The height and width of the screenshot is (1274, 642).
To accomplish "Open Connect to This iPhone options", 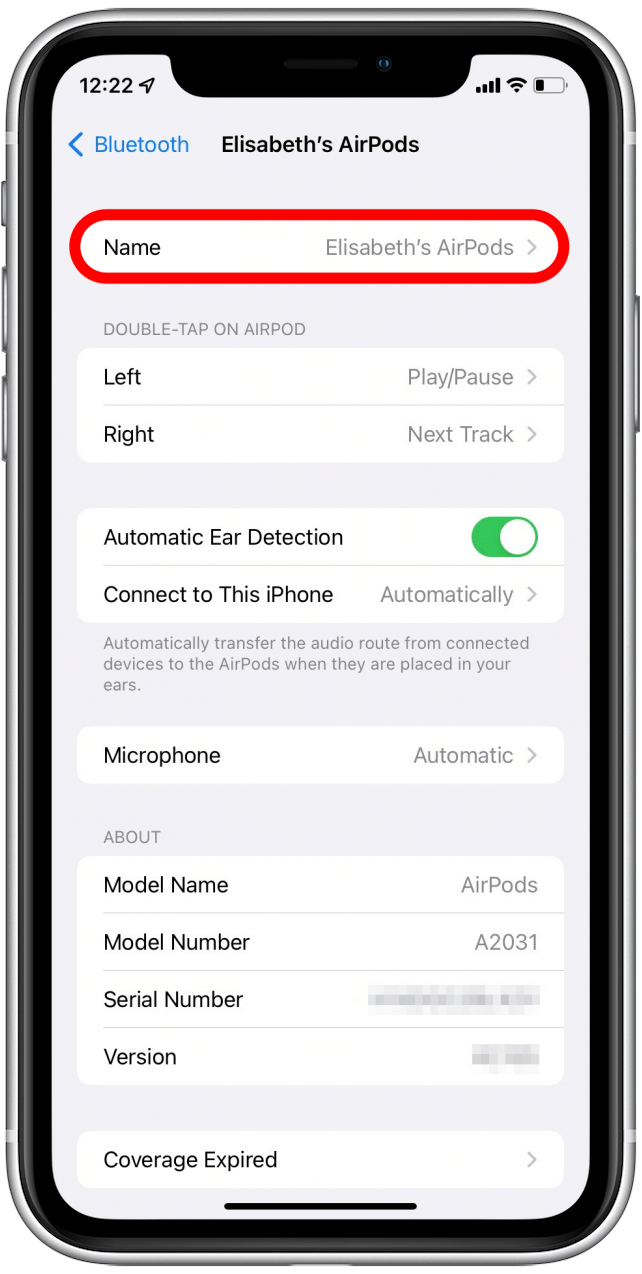I will pyautogui.click(x=320, y=594).
